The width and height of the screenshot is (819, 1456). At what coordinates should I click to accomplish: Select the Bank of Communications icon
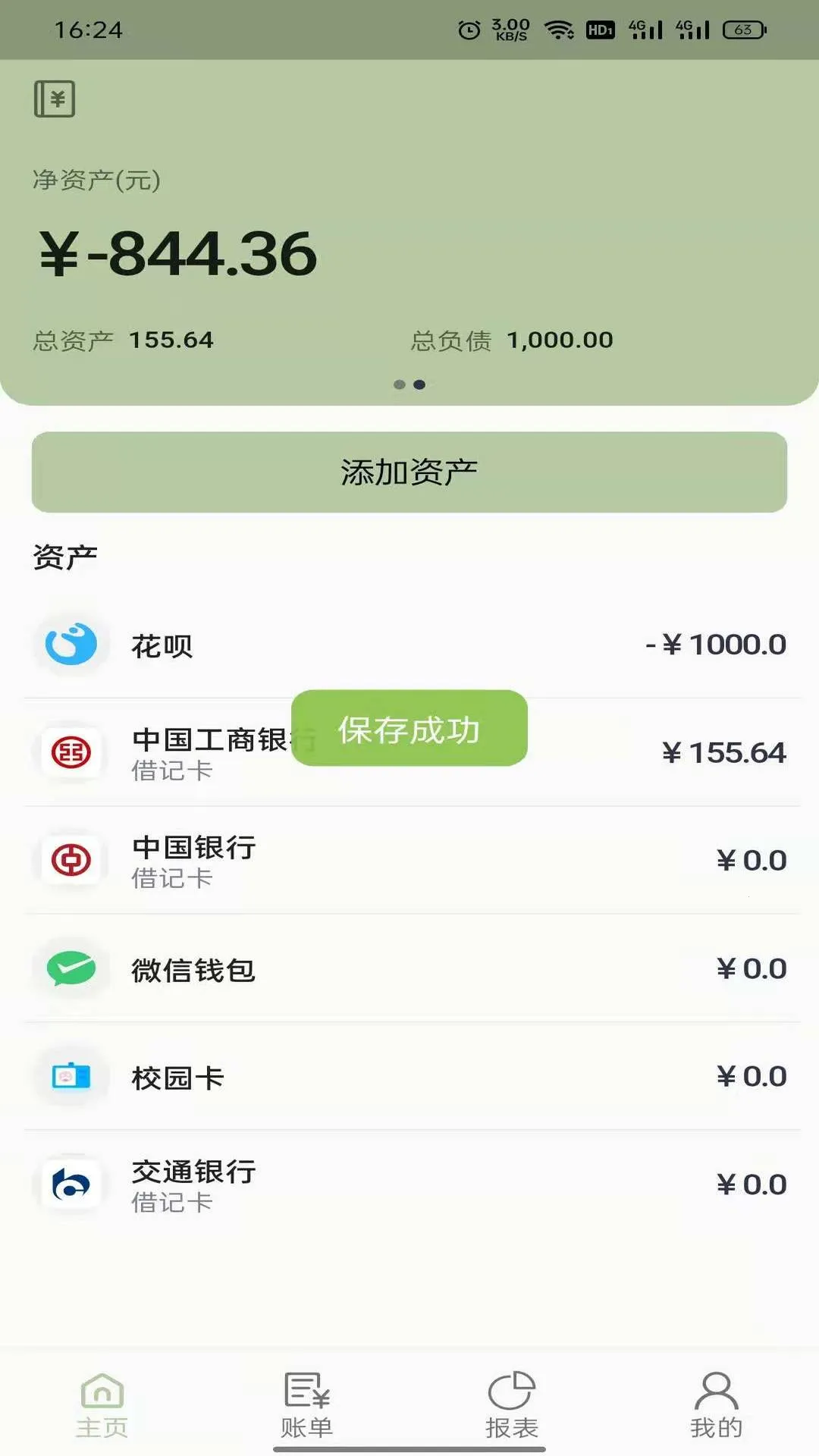coord(69,1185)
